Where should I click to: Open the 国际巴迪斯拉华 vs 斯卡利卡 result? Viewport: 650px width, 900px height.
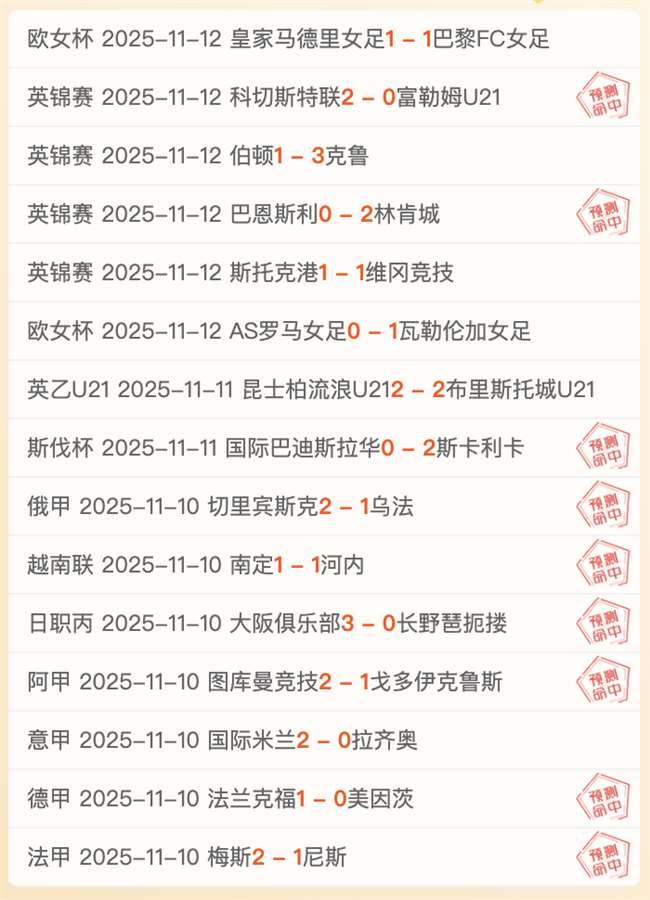pyautogui.click(x=275, y=448)
